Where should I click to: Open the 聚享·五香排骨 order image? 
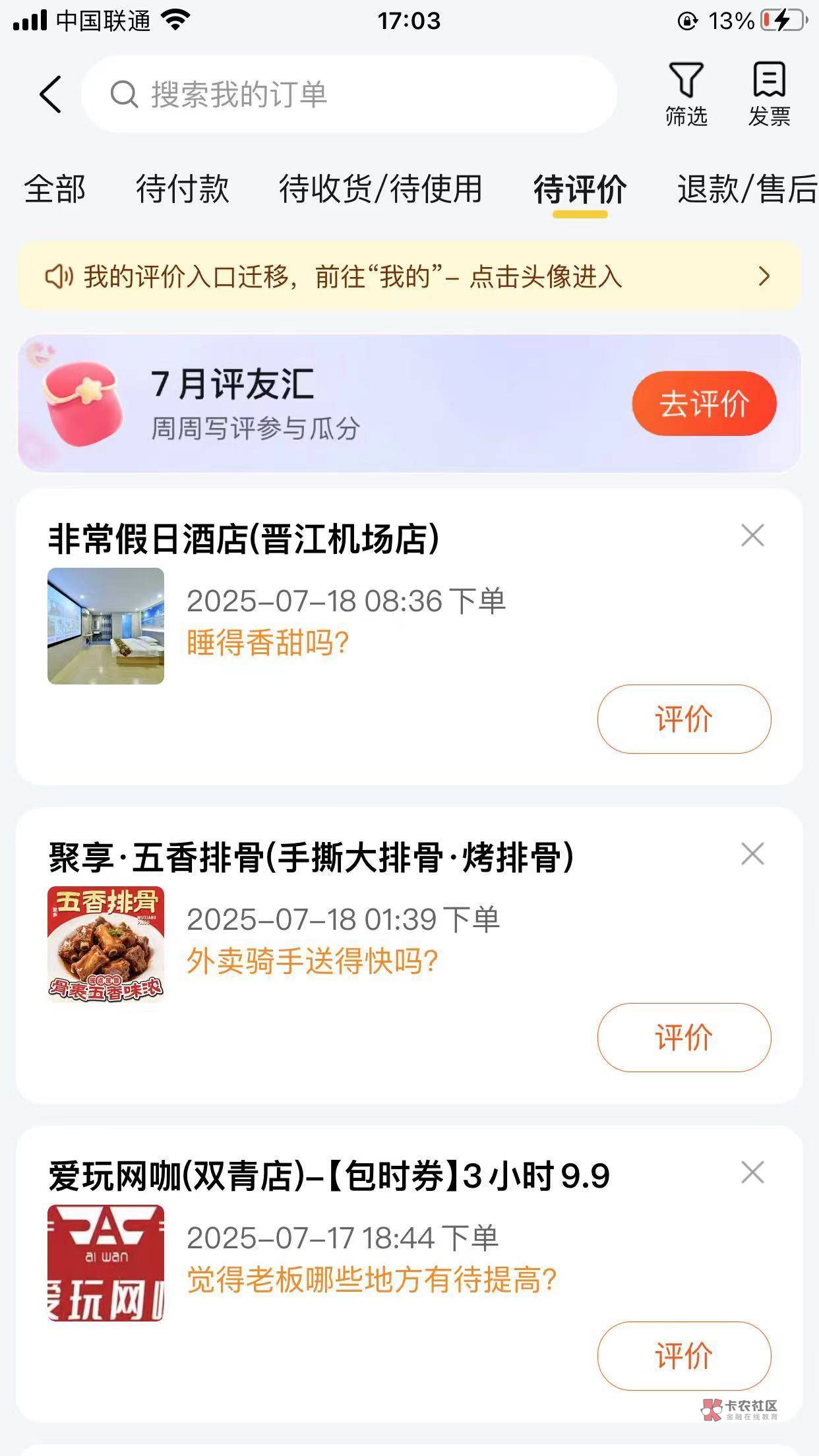[x=106, y=944]
